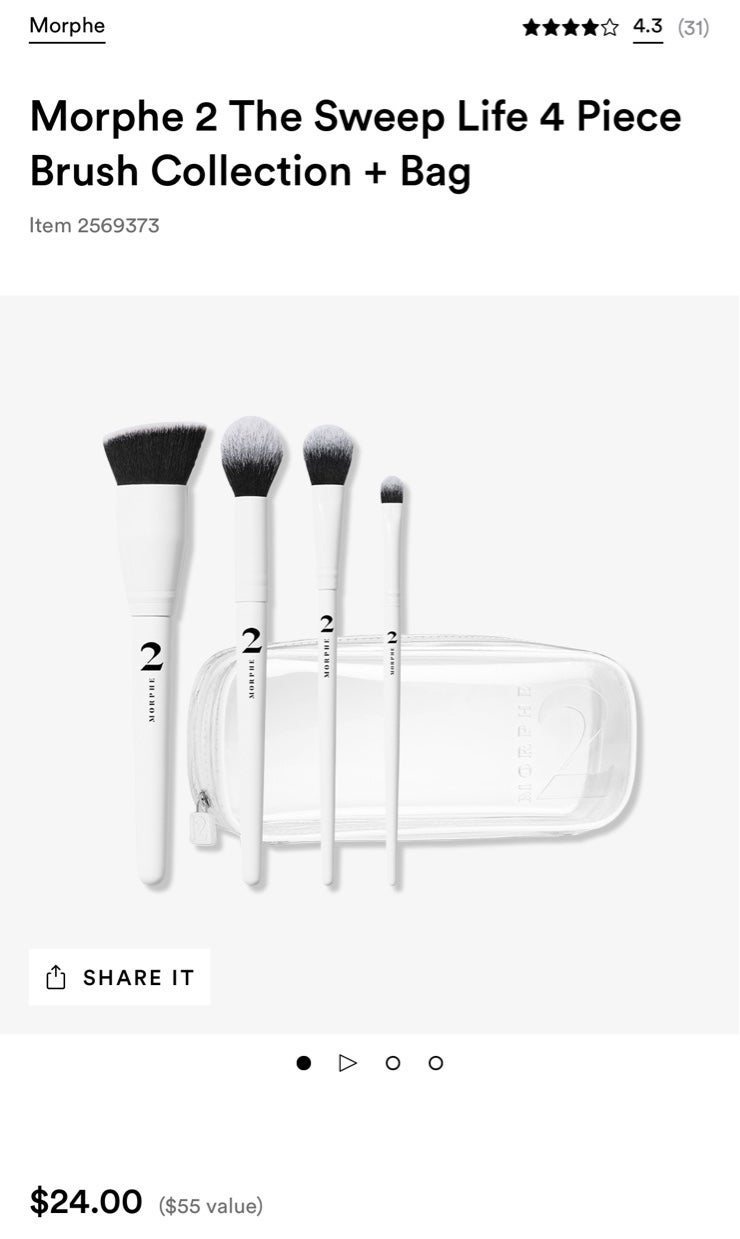Select the video play indicator in gallery
740x1239 pixels.
coord(348,1063)
